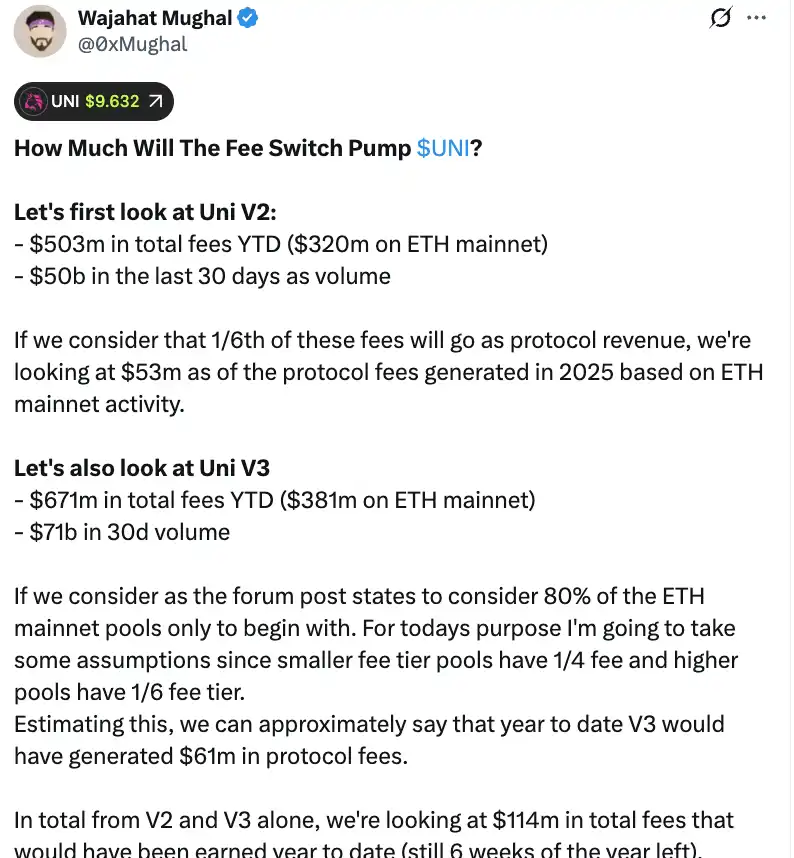Image resolution: width=794 pixels, height=858 pixels.
Task: View Wajahat Mughal's profile avatar
Action: [40, 31]
